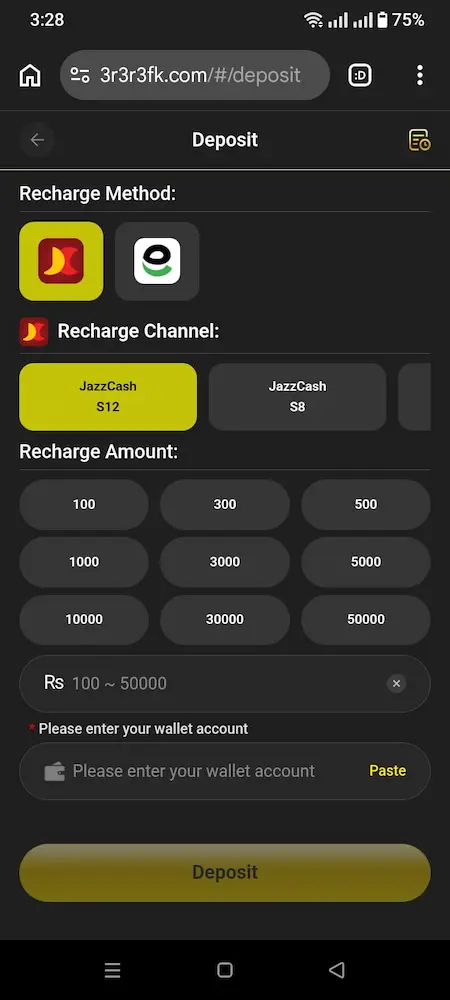Pick the 300 recharge amount
This screenshot has height=1000, width=450.
(225, 504)
